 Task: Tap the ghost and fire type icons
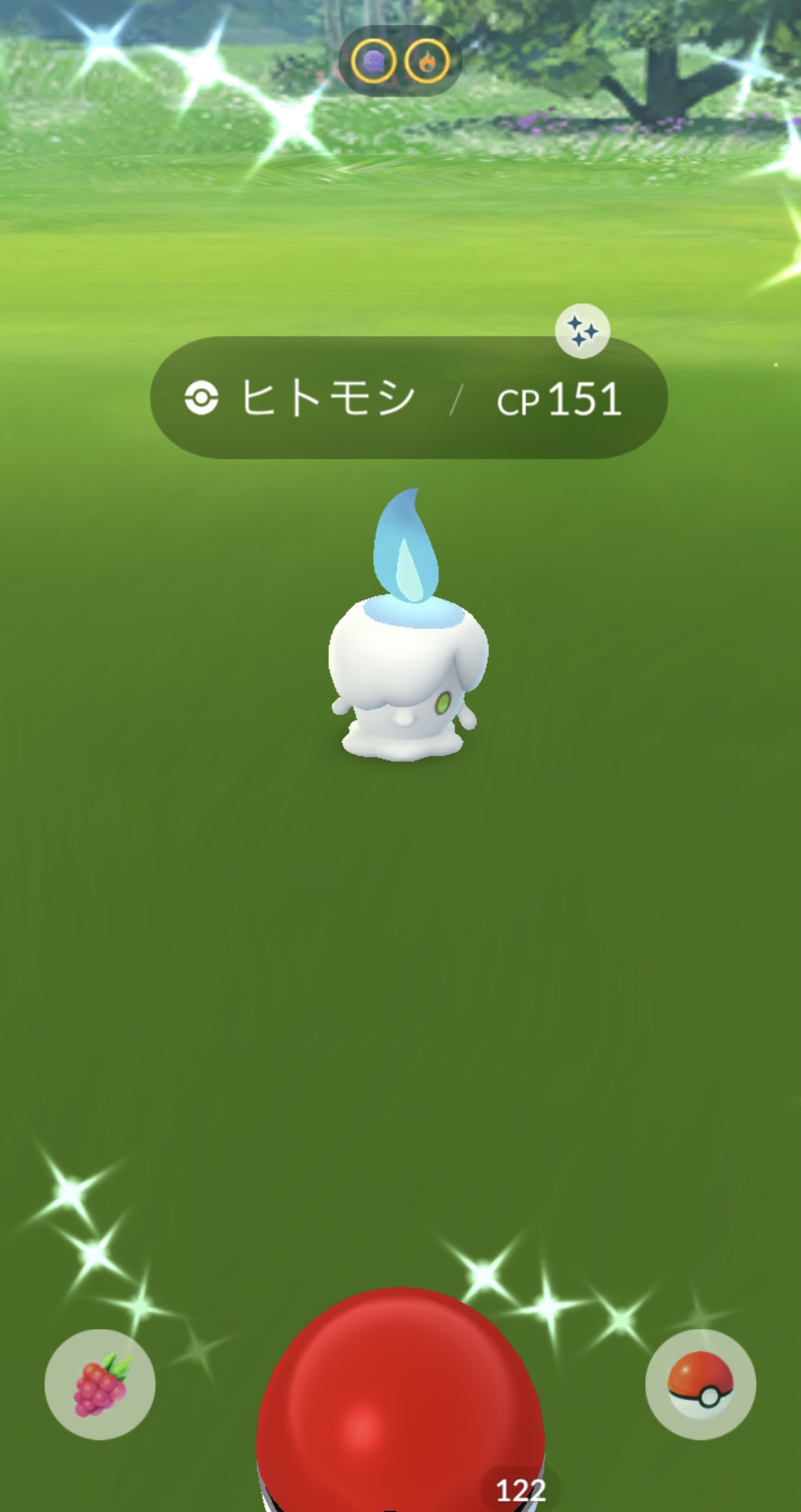399,61
